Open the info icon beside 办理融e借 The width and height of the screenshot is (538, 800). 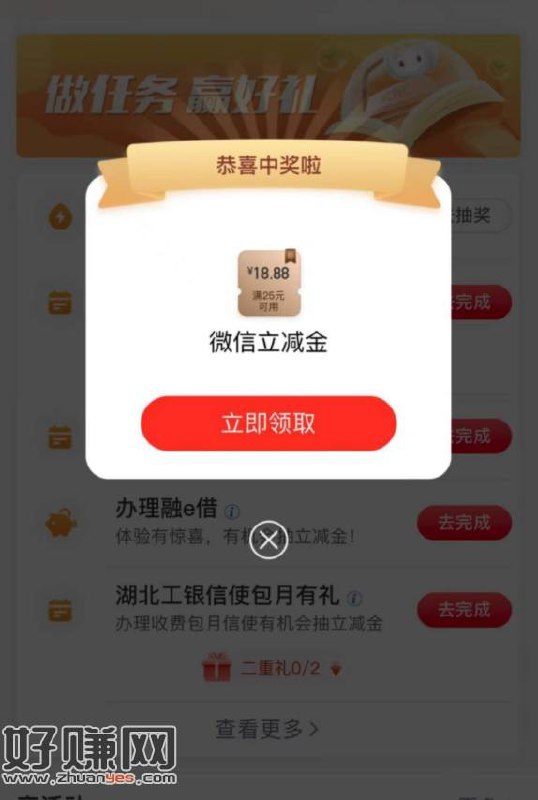(x=232, y=511)
